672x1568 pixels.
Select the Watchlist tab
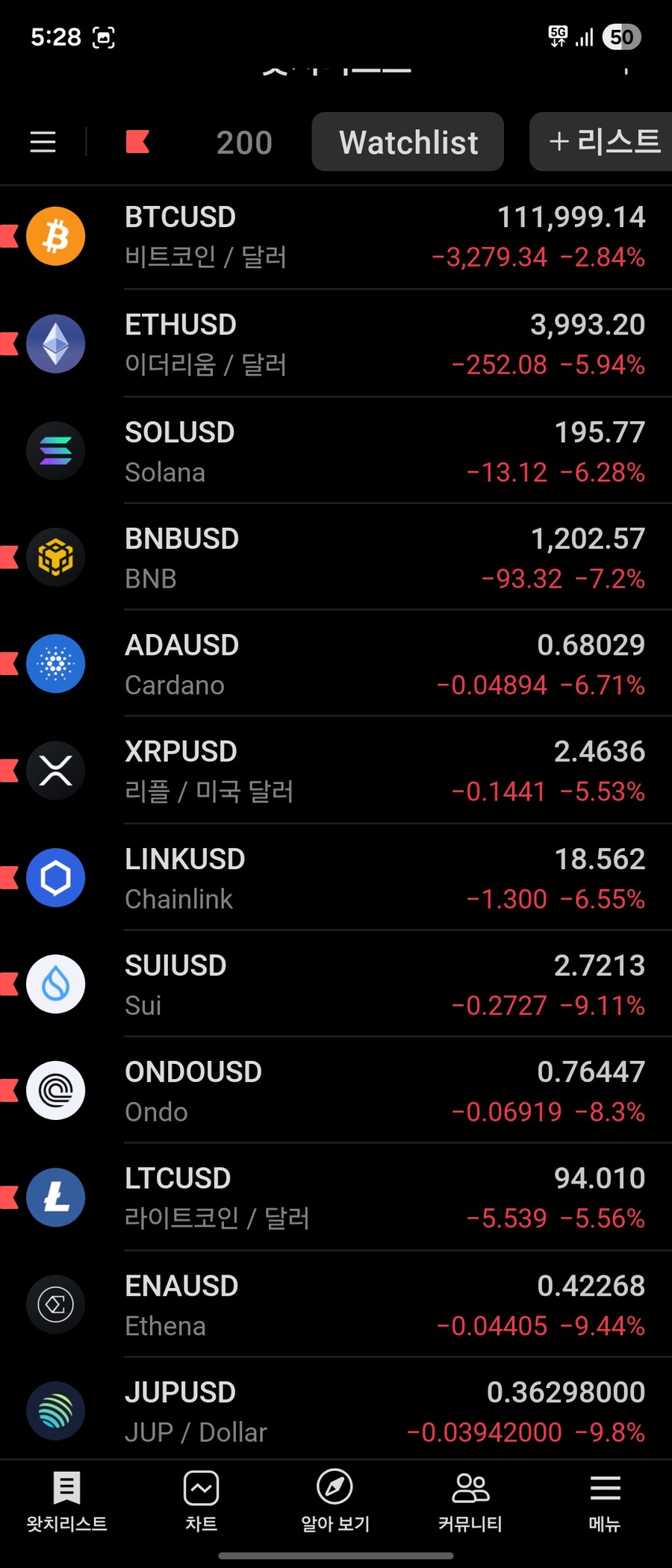pos(408,142)
